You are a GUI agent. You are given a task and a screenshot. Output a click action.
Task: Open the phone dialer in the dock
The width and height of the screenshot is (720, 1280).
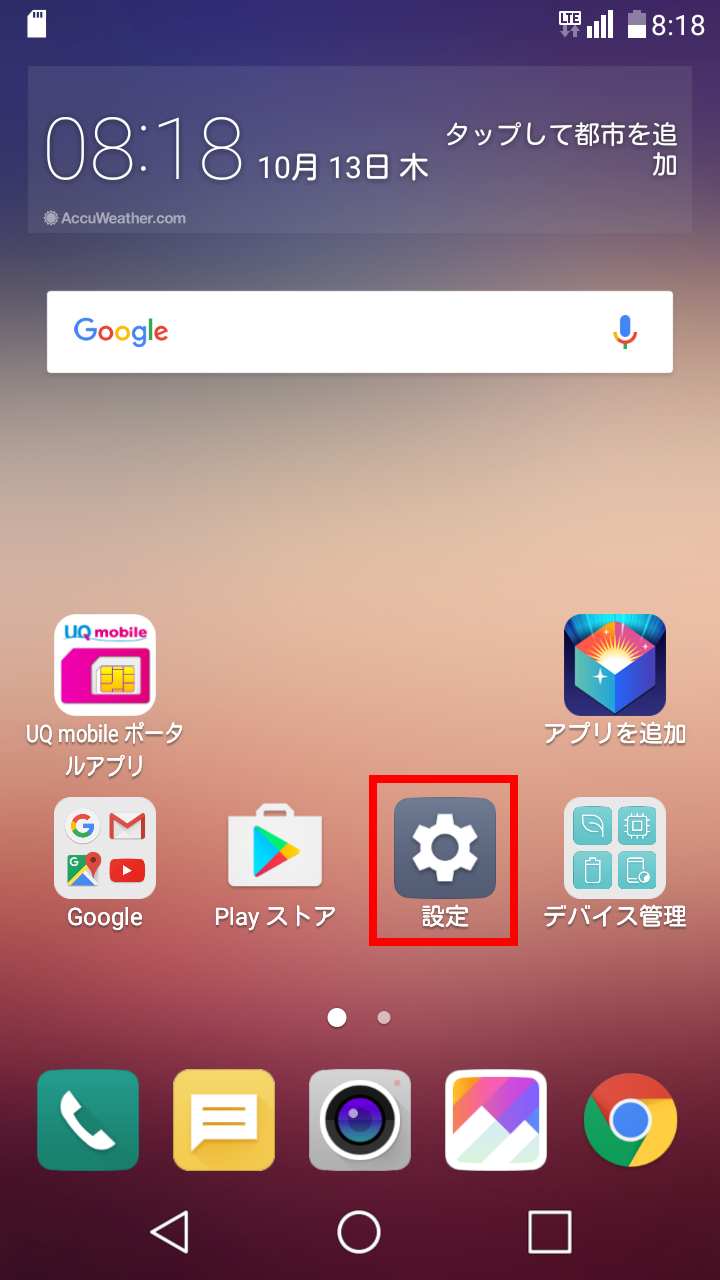tap(88, 1120)
